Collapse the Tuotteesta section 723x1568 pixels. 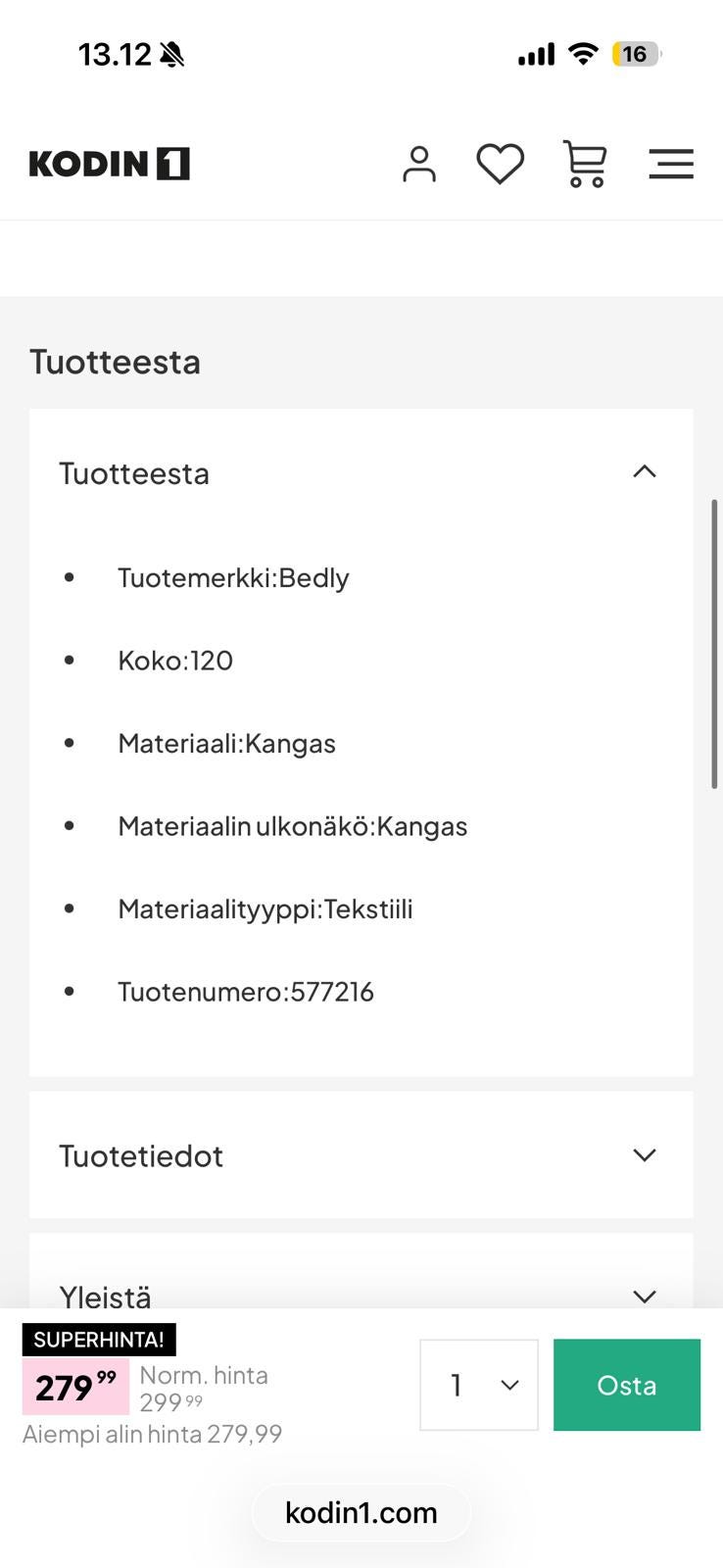(x=644, y=471)
